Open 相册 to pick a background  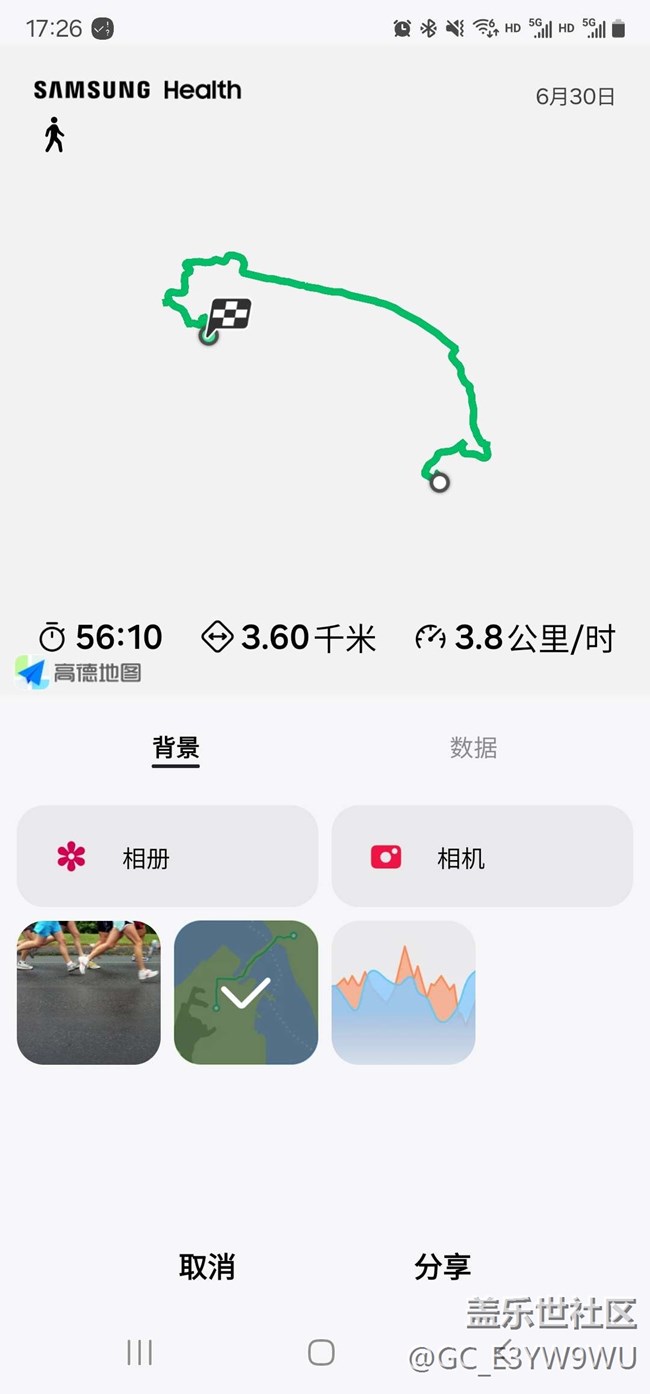pyautogui.click(x=167, y=856)
